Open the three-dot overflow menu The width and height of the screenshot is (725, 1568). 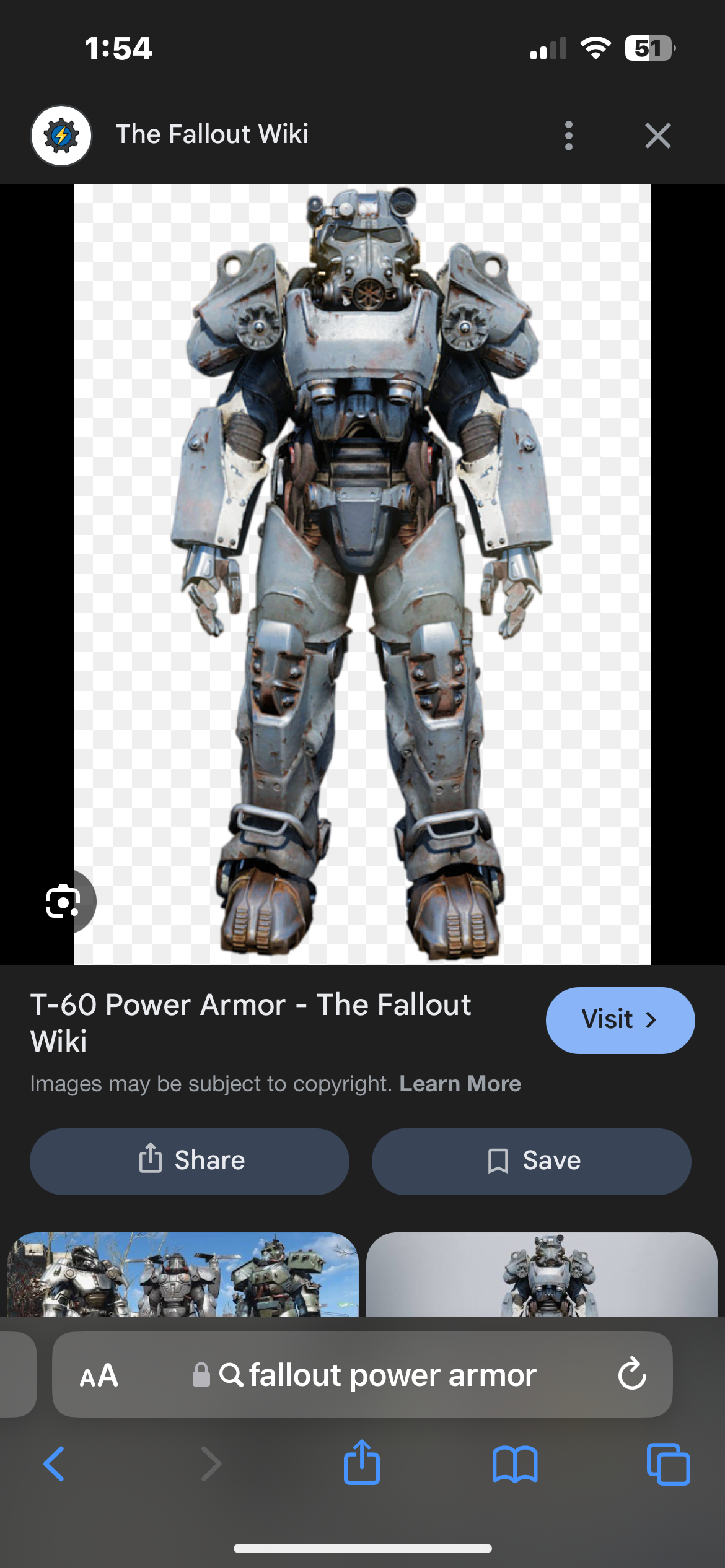568,136
